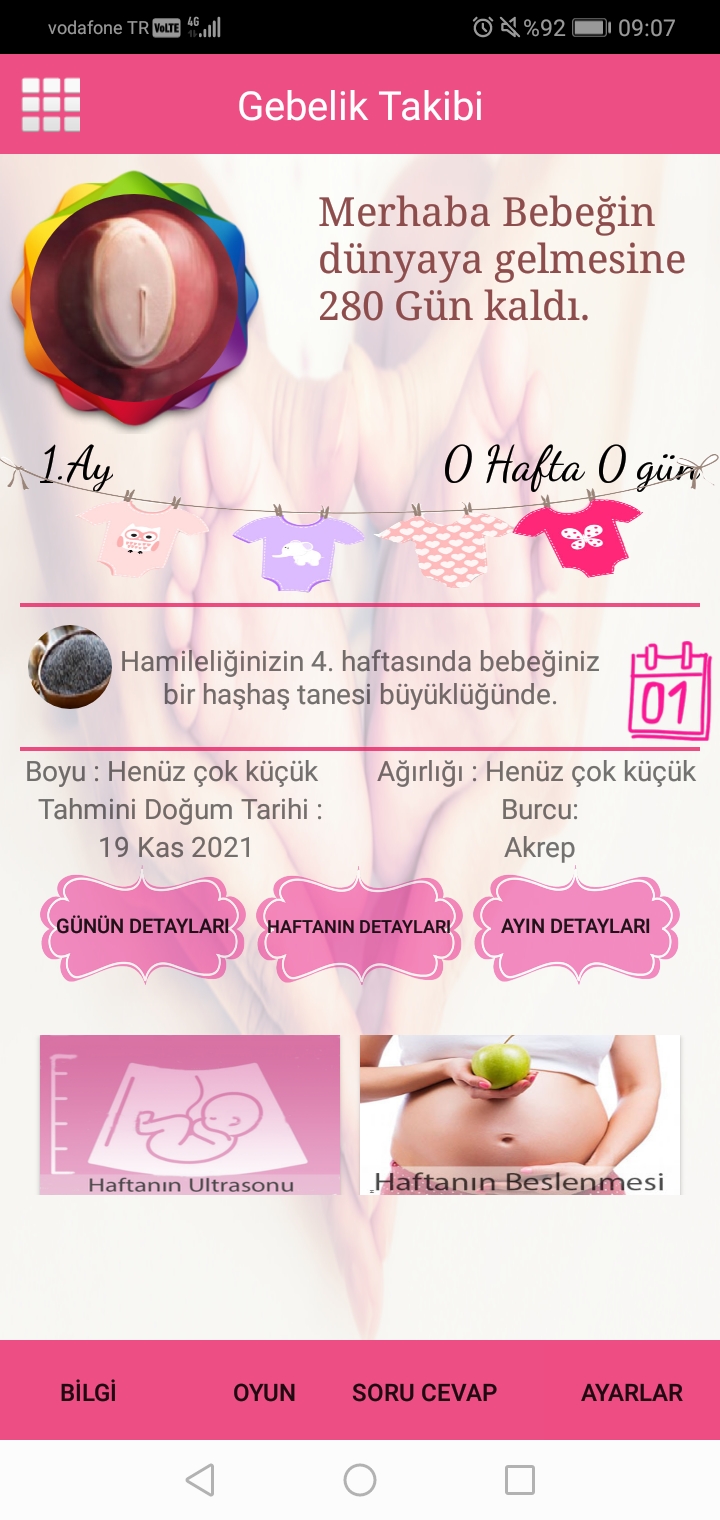Open HAFTANIN DETAYLARI
This screenshot has width=720, height=1520.
tap(359, 926)
